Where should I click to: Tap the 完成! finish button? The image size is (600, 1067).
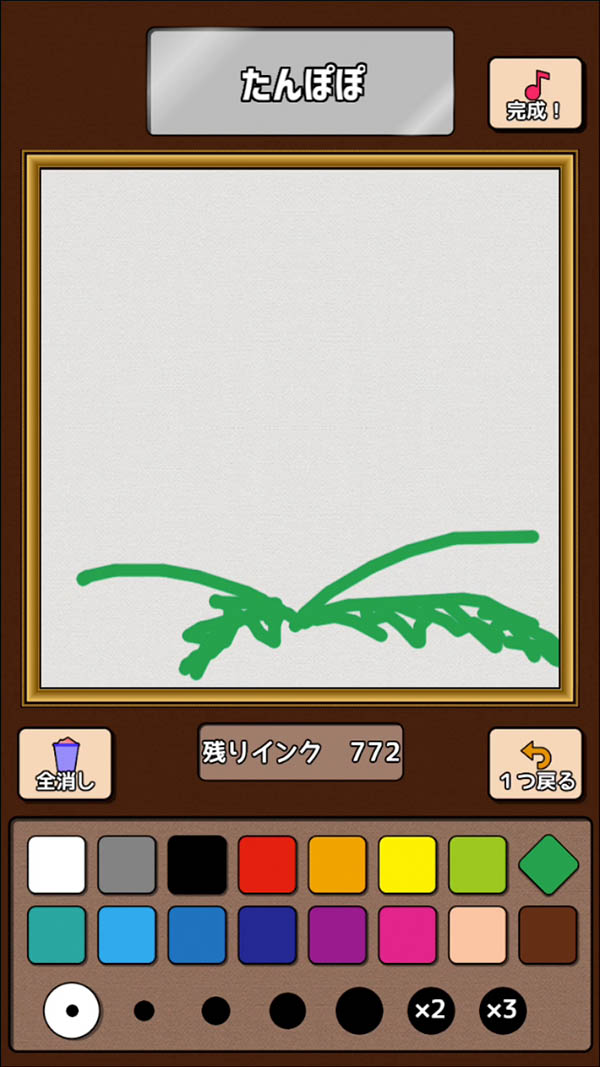pyautogui.click(x=535, y=93)
